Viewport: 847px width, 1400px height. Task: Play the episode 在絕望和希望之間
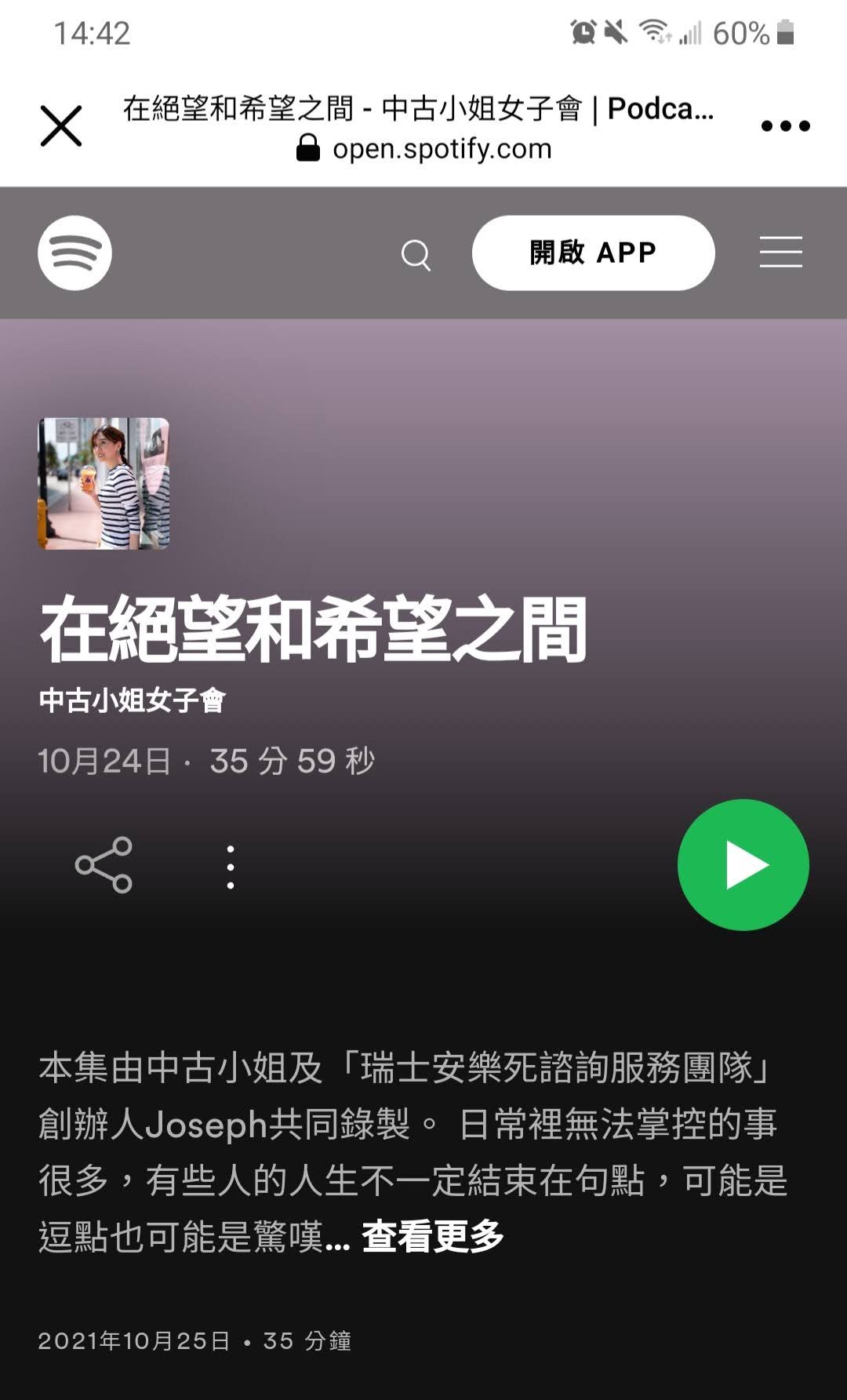pos(743,865)
